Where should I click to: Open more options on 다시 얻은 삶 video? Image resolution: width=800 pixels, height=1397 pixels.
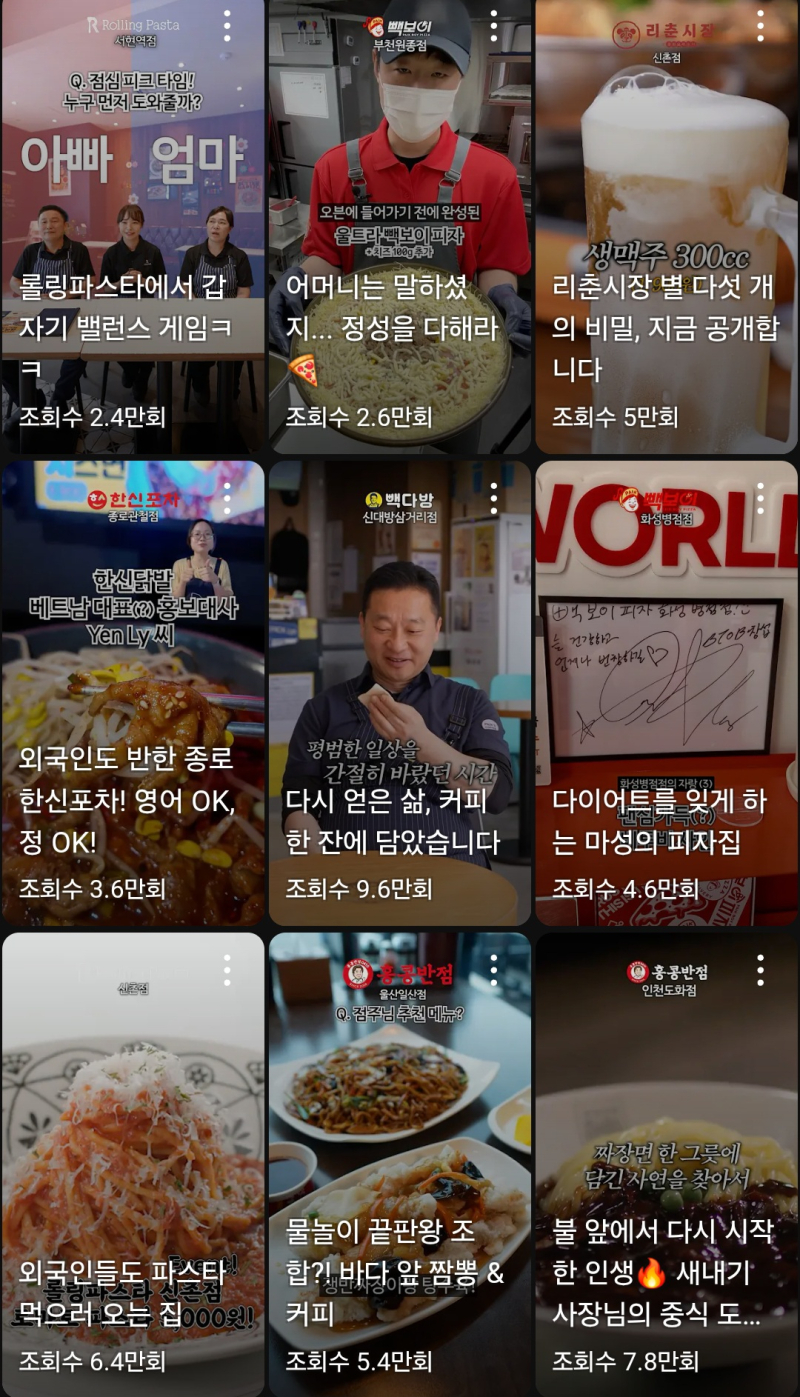pyautogui.click(x=493, y=498)
